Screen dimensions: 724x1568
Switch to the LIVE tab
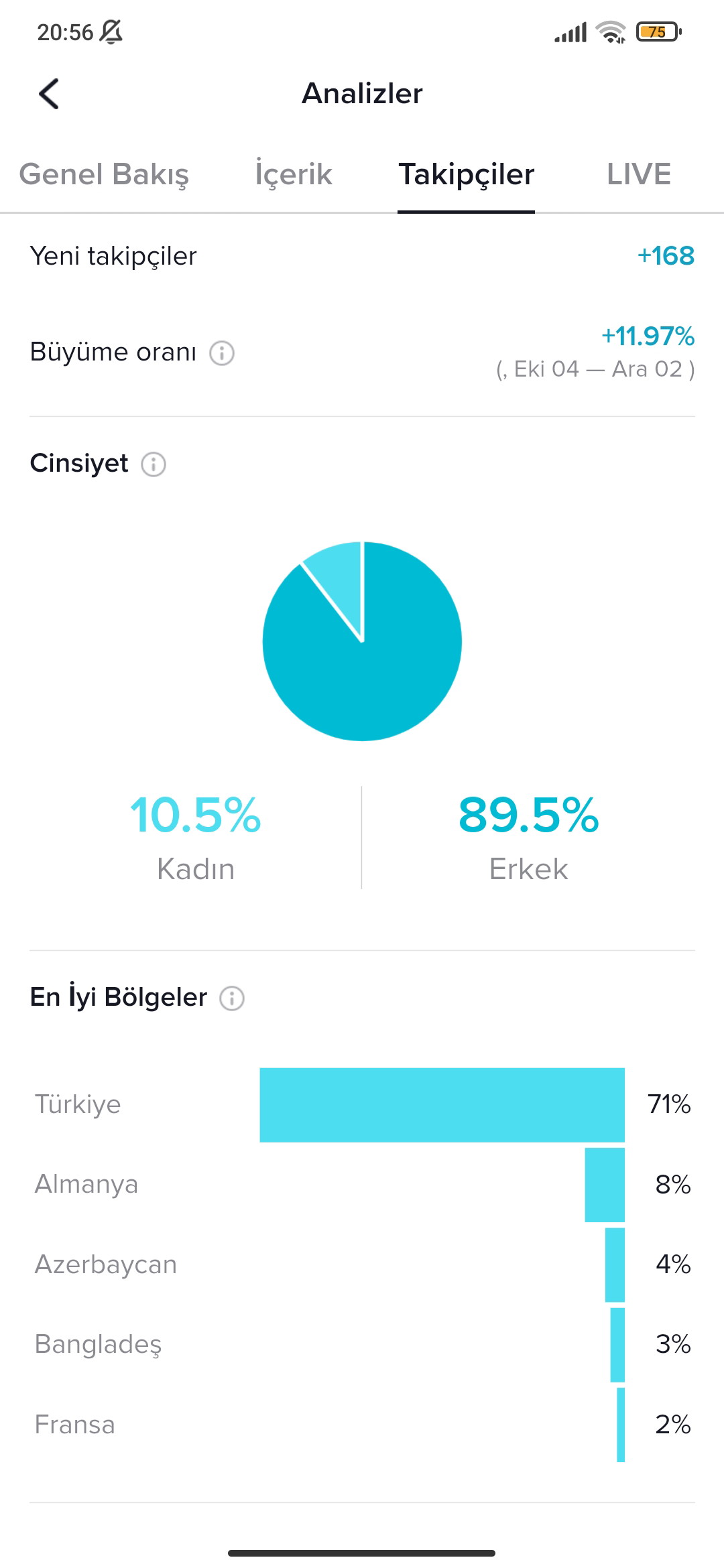coord(638,175)
